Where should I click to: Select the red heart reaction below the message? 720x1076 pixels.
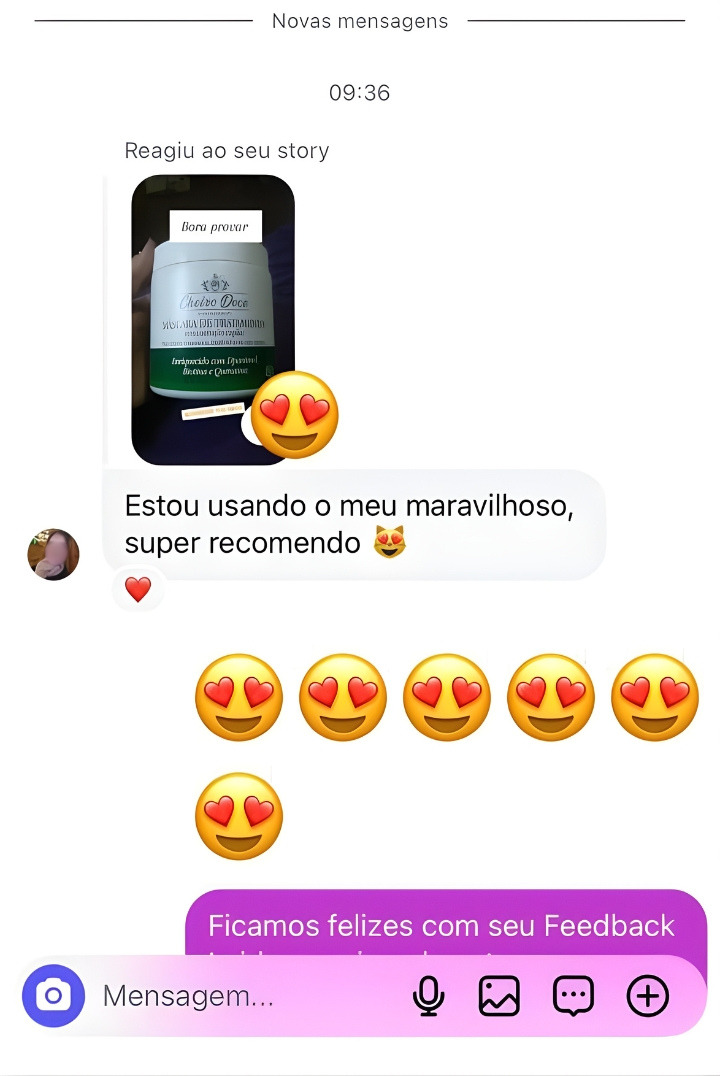coord(138,589)
